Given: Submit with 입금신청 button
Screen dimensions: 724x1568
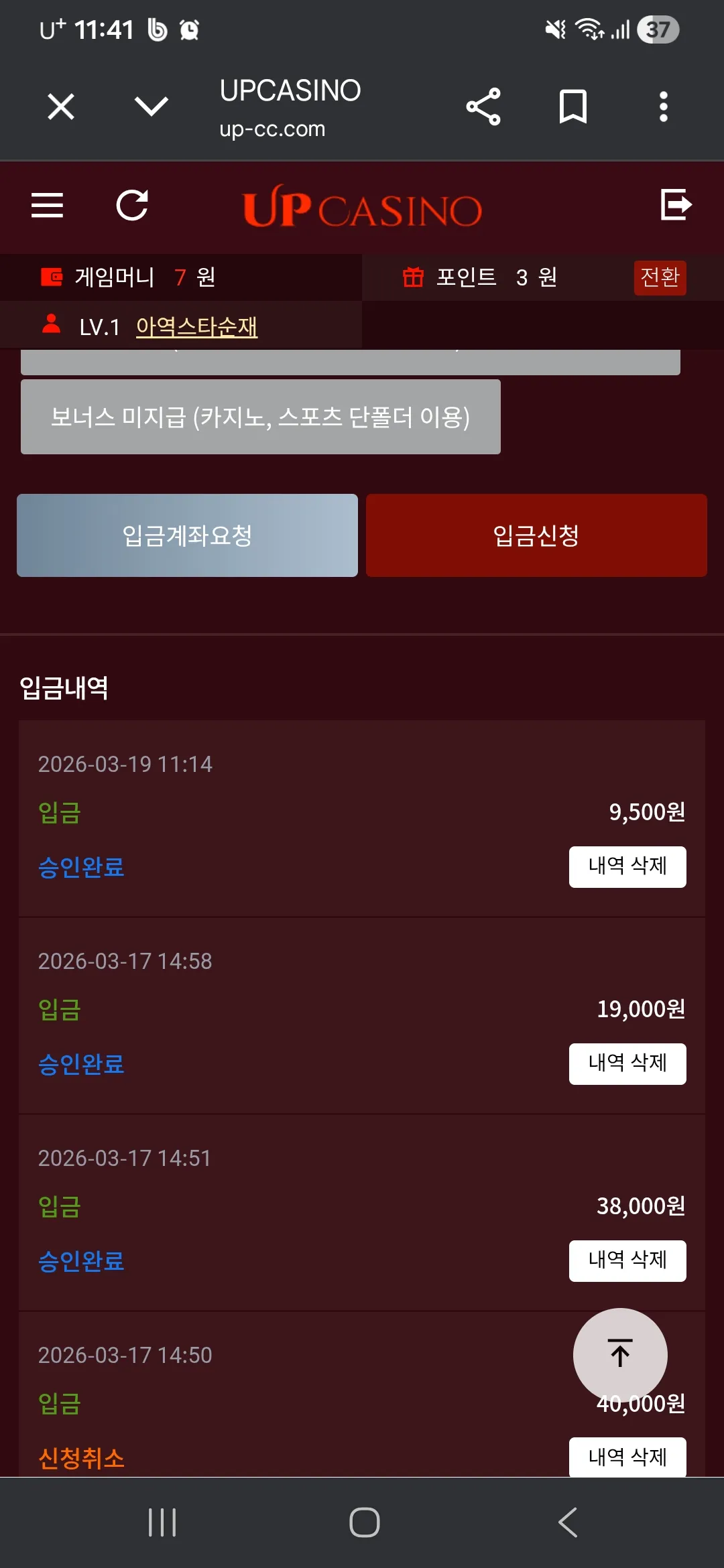Looking at the screenshot, I should [x=536, y=535].
